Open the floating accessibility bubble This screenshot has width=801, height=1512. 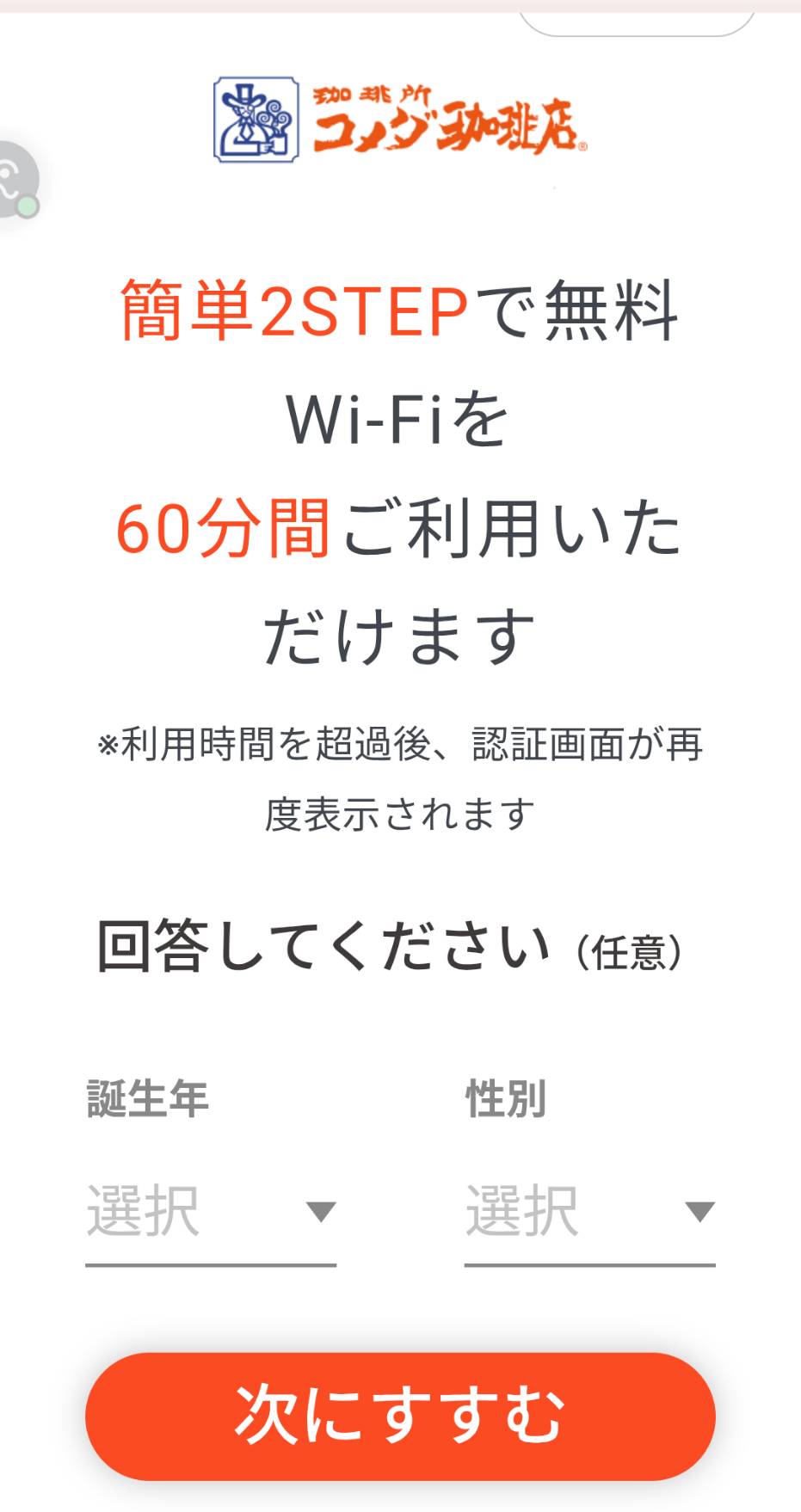coord(15,180)
